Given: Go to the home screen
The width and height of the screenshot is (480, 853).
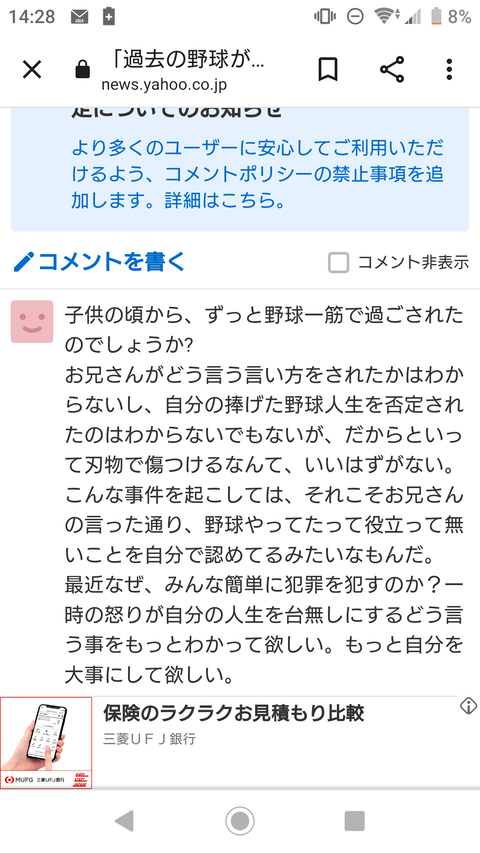Looking at the screenshot, I should tap(239, 821).
